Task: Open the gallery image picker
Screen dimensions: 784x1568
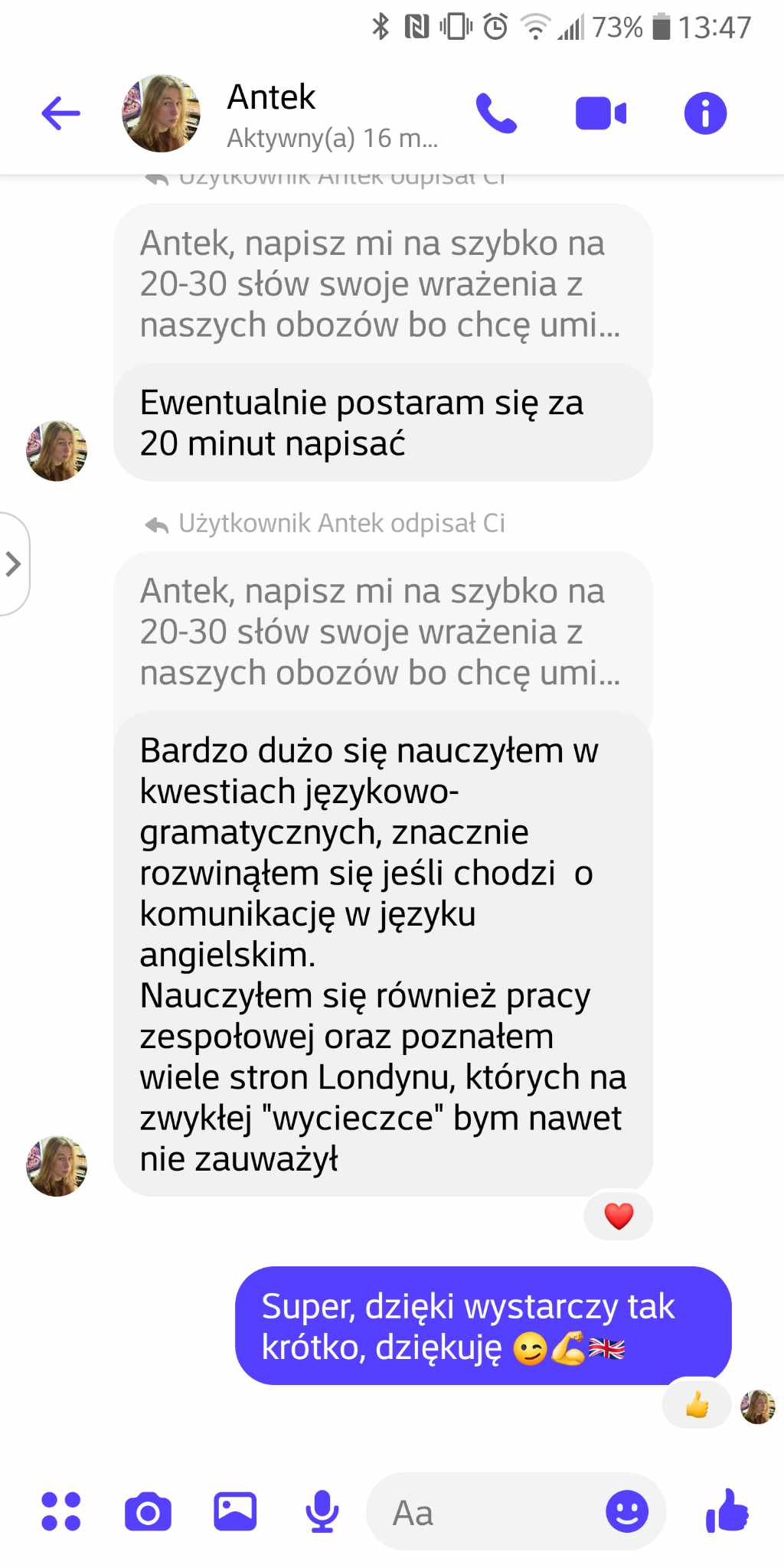Action: [234, 1511]
